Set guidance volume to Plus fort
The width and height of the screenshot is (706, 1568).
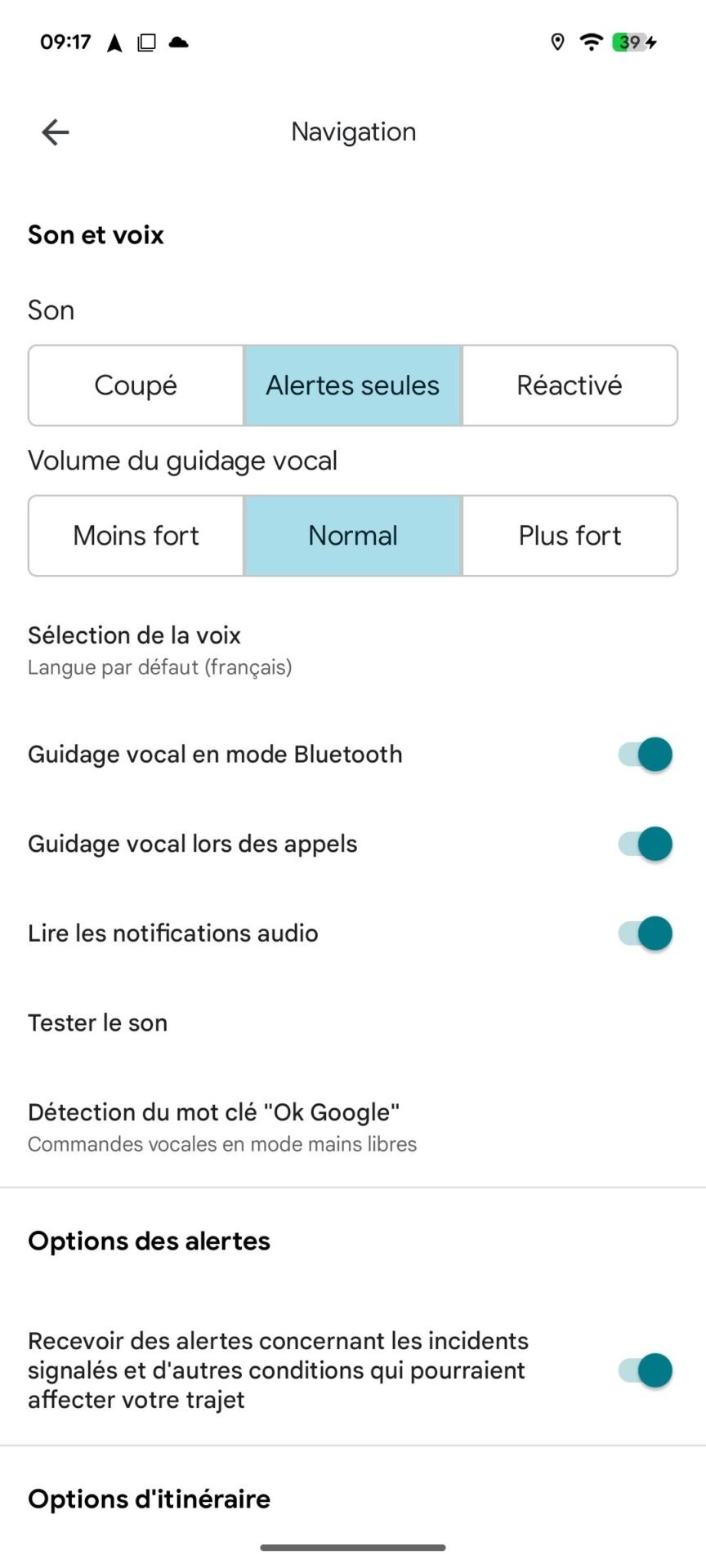(x=570, y=536)
